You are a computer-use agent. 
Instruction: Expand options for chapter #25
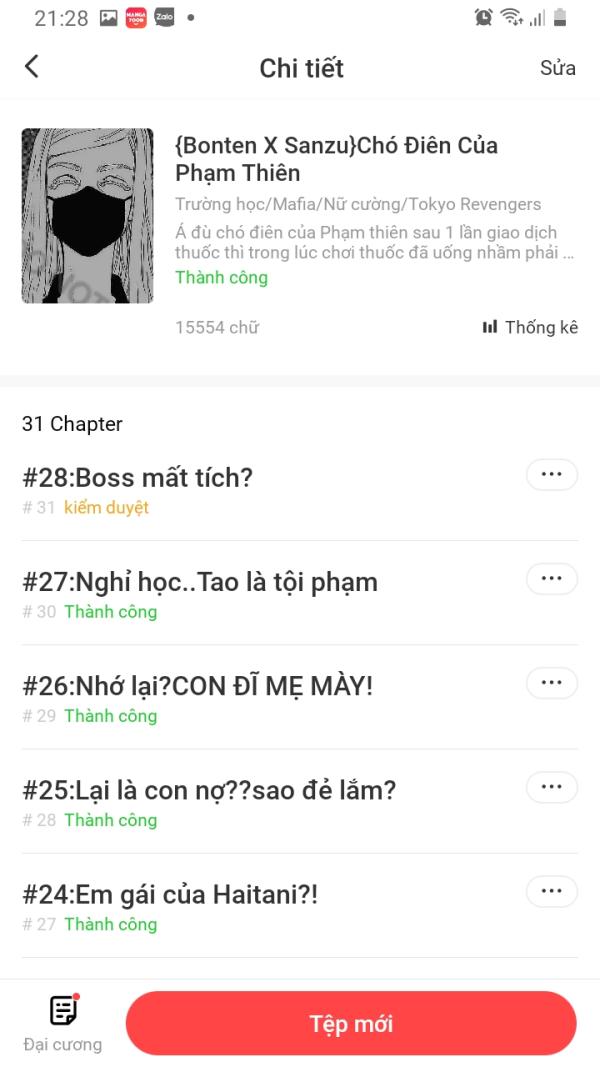[551, 786]
